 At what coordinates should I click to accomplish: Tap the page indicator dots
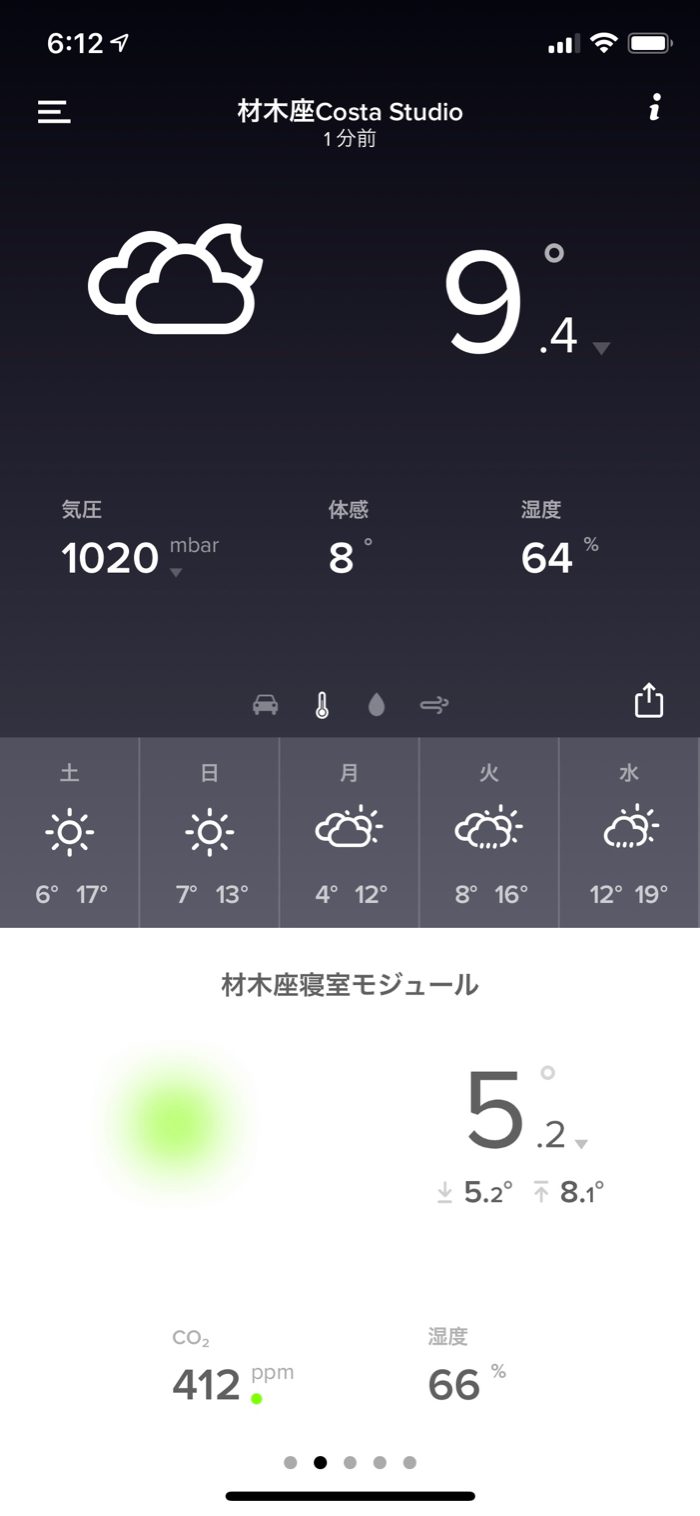350,1462
